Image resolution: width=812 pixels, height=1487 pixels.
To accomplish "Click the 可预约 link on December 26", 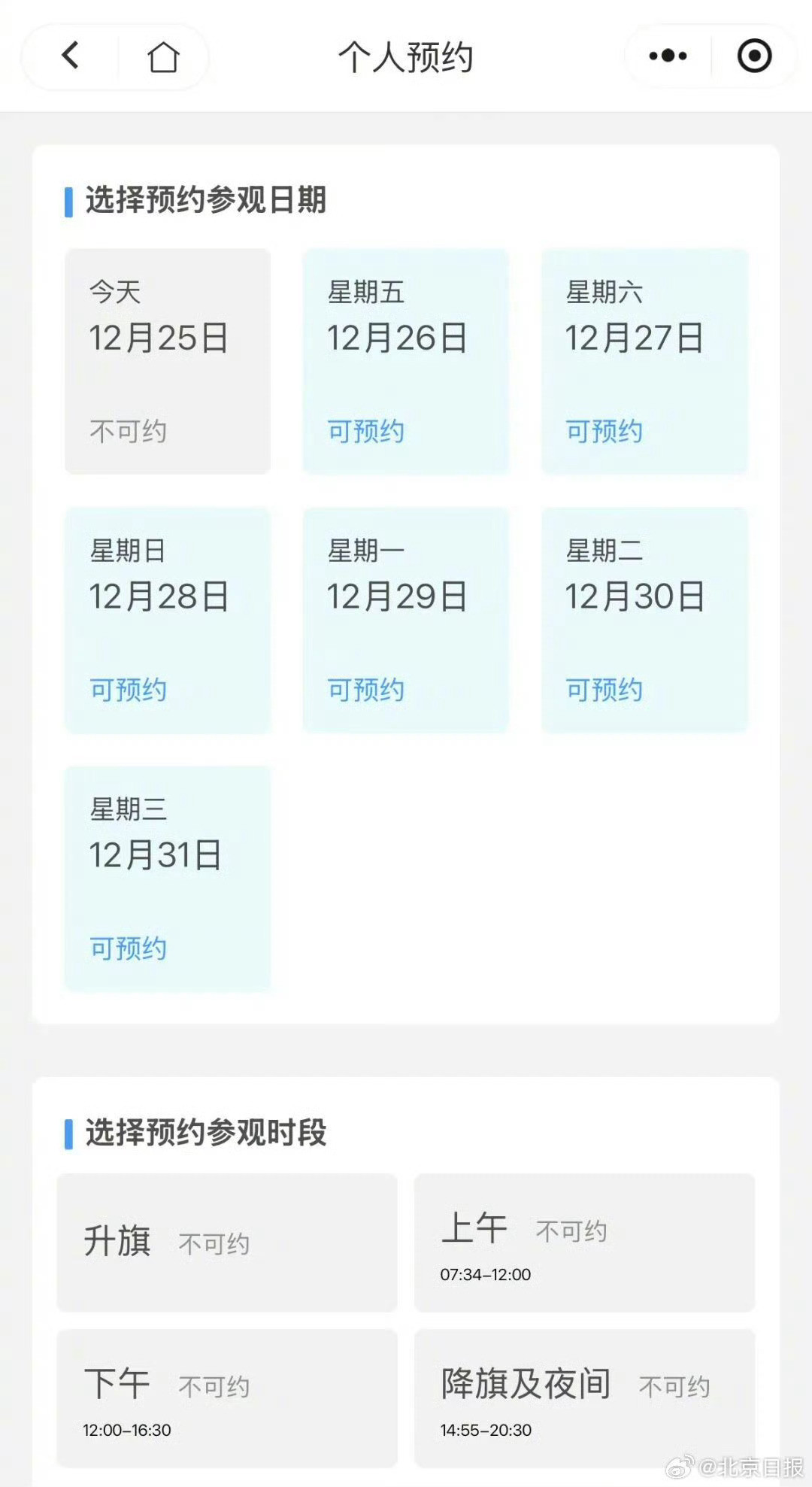I will point(368,431).
